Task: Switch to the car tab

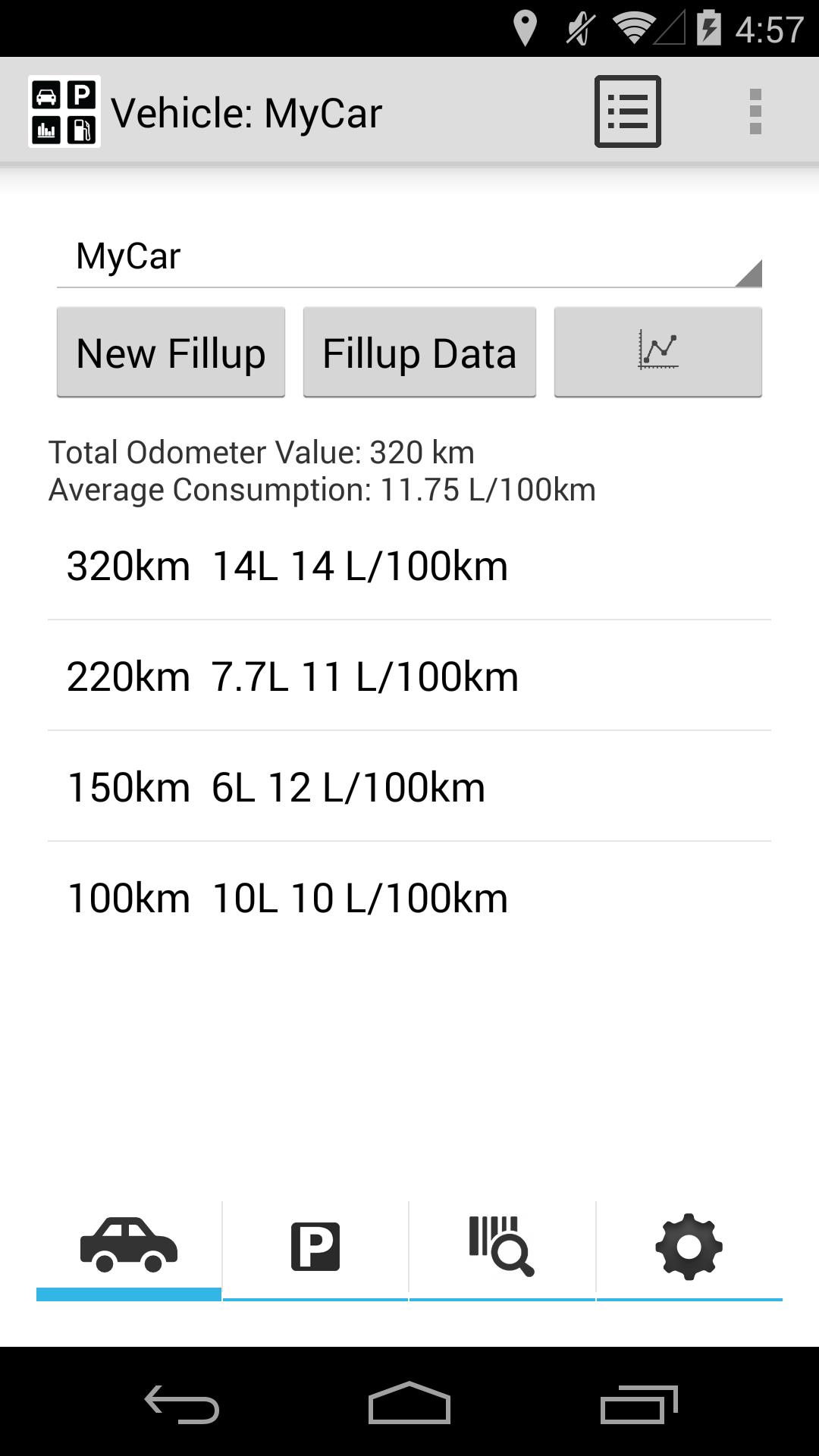Action: (129, 1248)
